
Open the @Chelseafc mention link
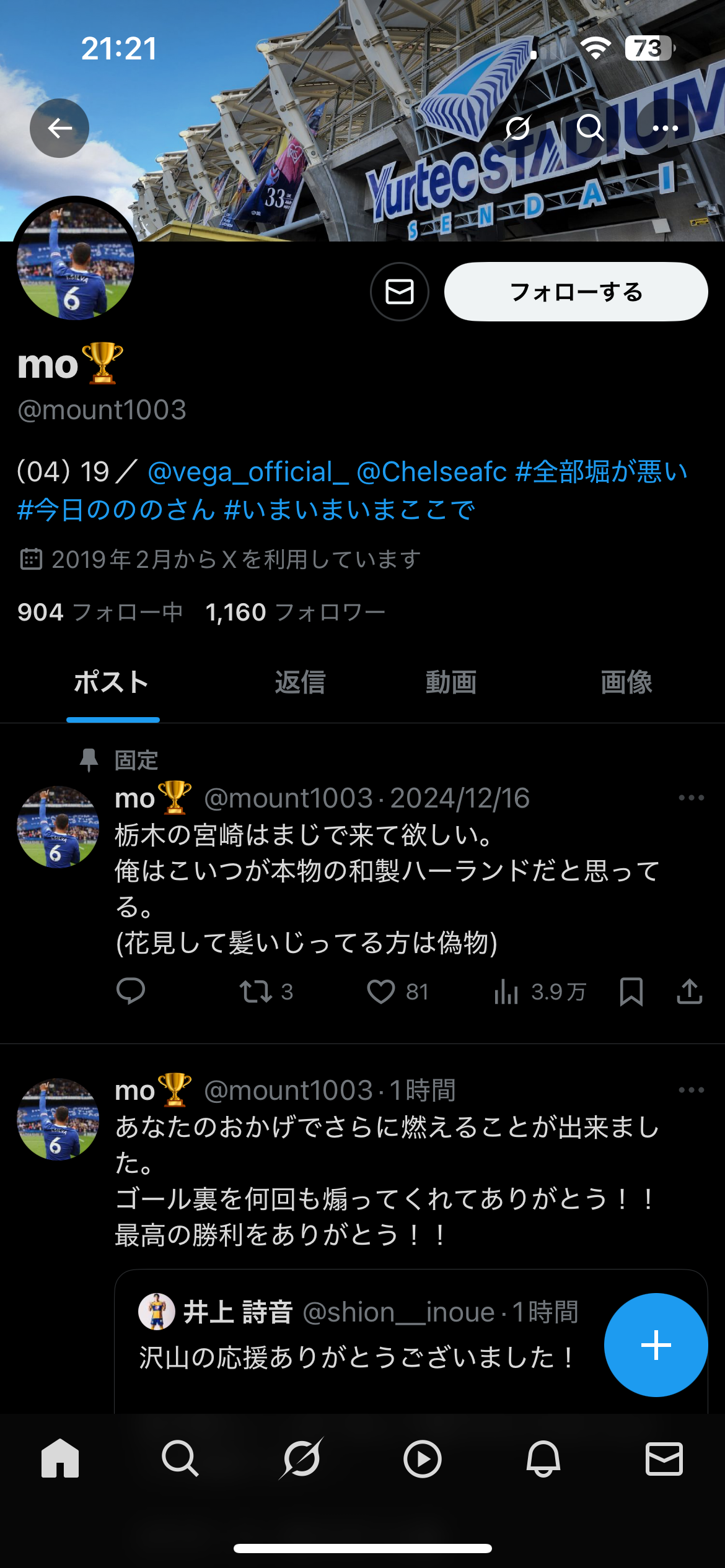coord(432,472)
